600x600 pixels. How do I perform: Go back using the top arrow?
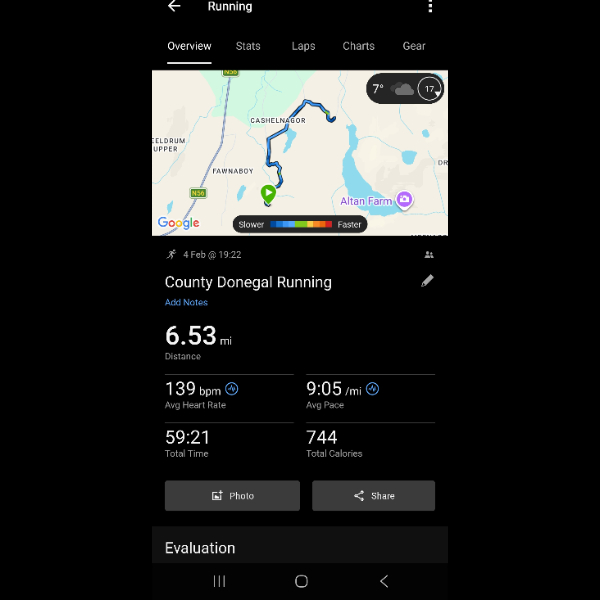click(x=174, y=7)
